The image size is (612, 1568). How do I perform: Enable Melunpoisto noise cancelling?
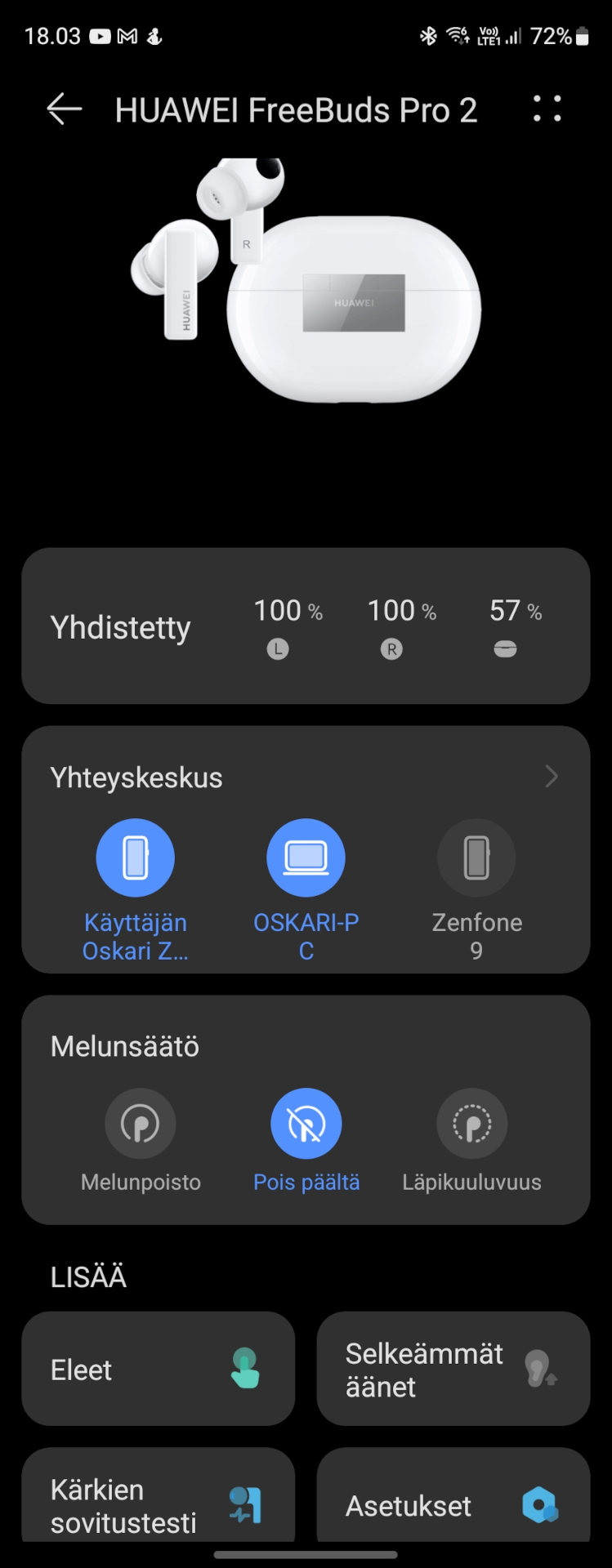(141, 1125)
